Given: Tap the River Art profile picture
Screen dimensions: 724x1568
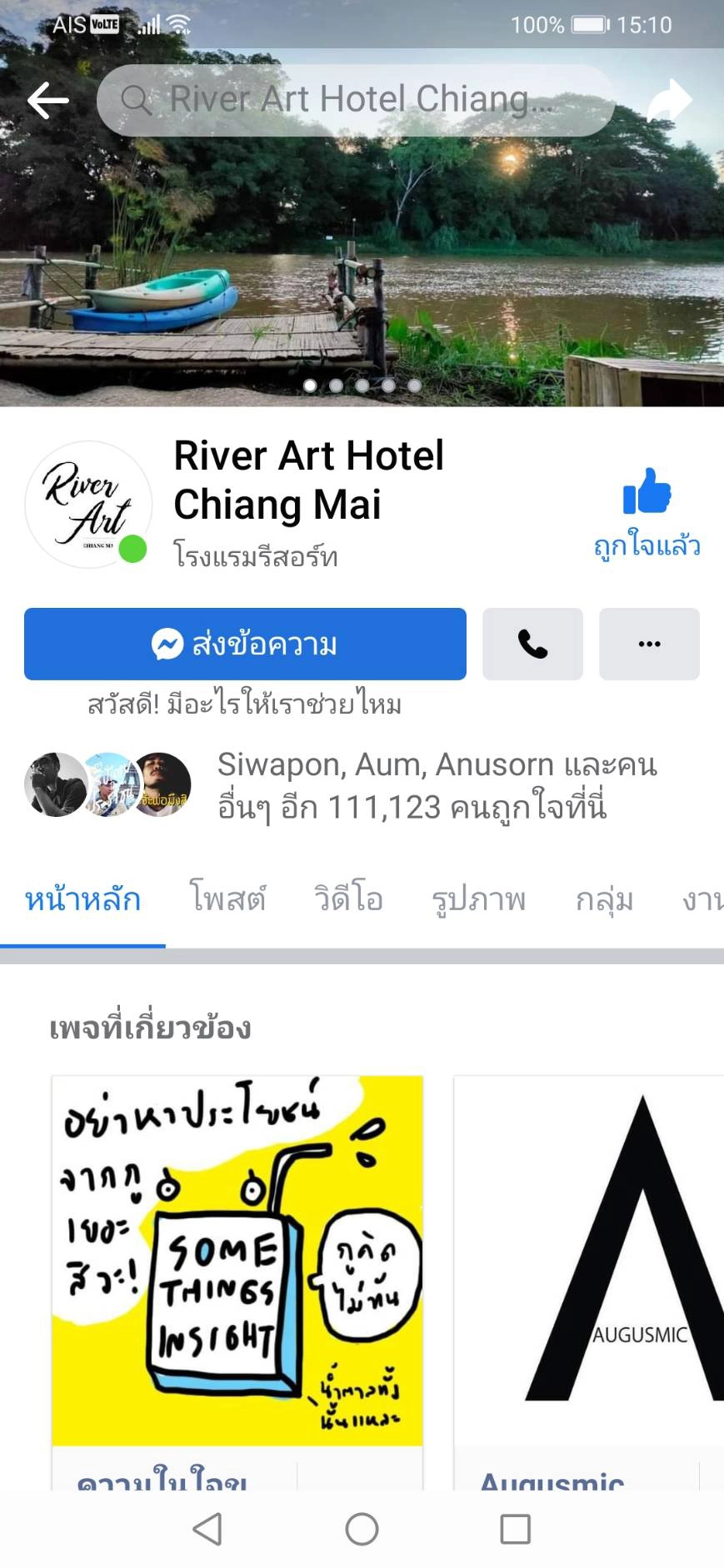Looking at the screenshot, I should [x=90, y=503].
